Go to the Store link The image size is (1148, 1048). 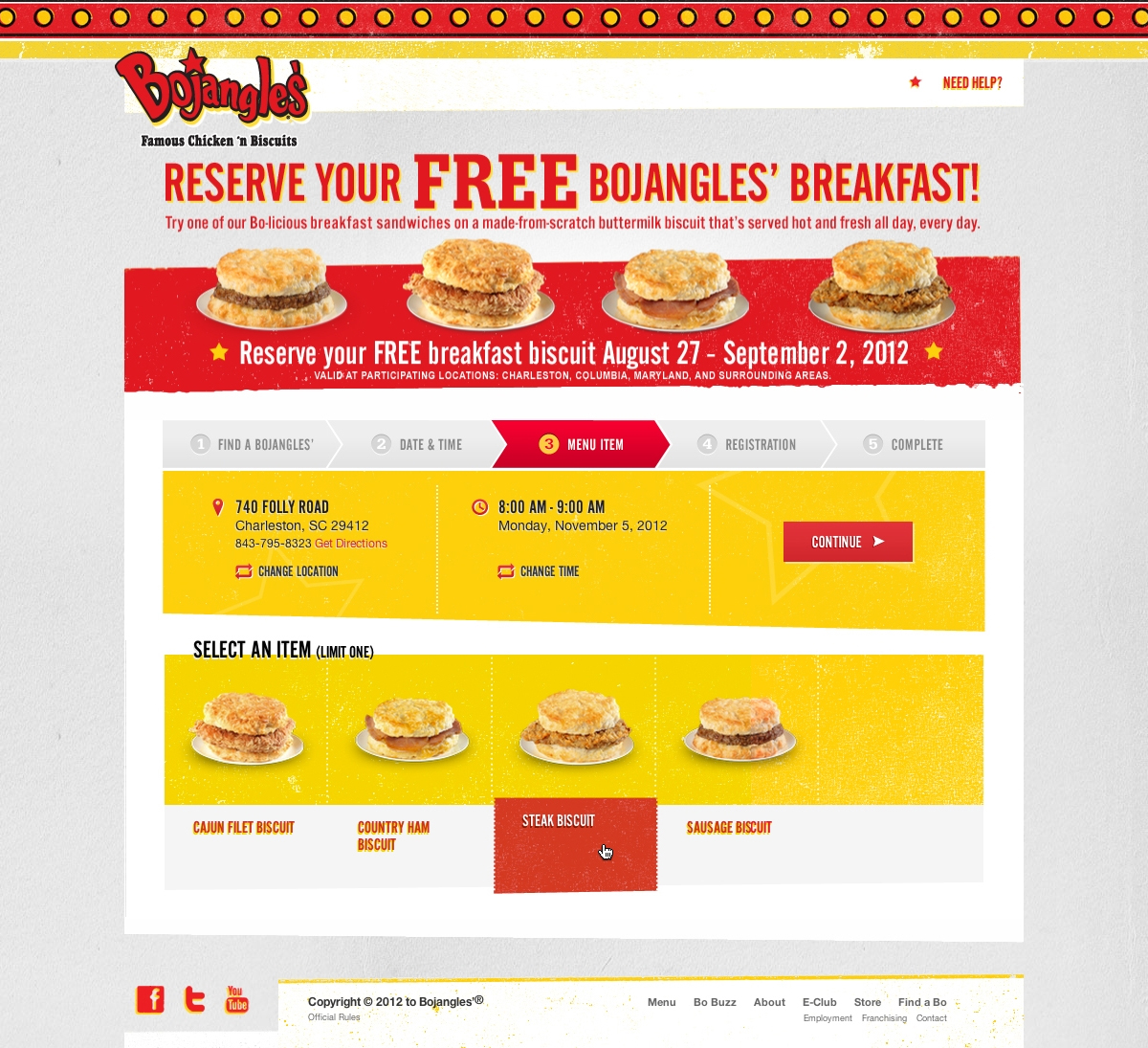(868, 1002)
